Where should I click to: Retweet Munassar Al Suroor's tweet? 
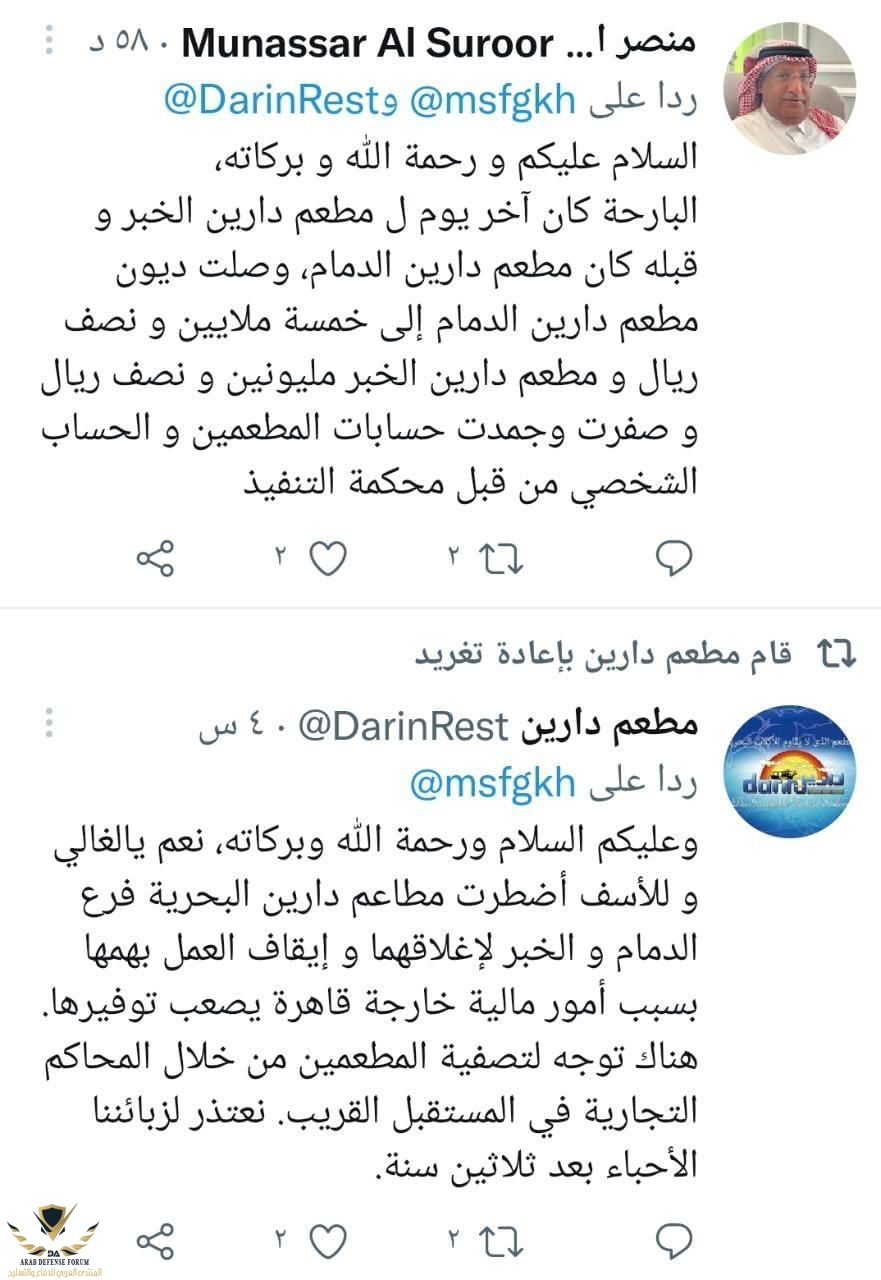[x=501, y=558]
